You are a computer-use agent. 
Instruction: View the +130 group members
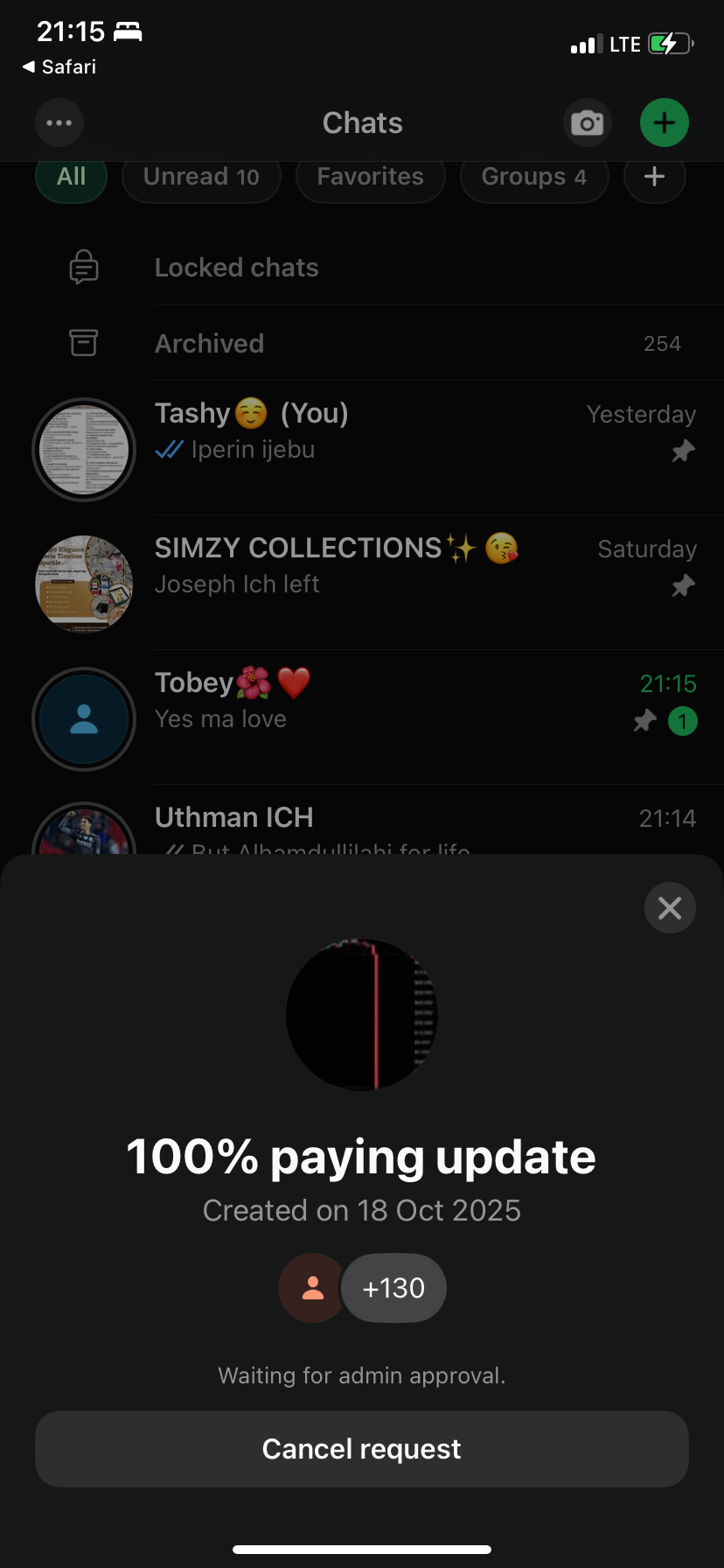(393, 1288)
